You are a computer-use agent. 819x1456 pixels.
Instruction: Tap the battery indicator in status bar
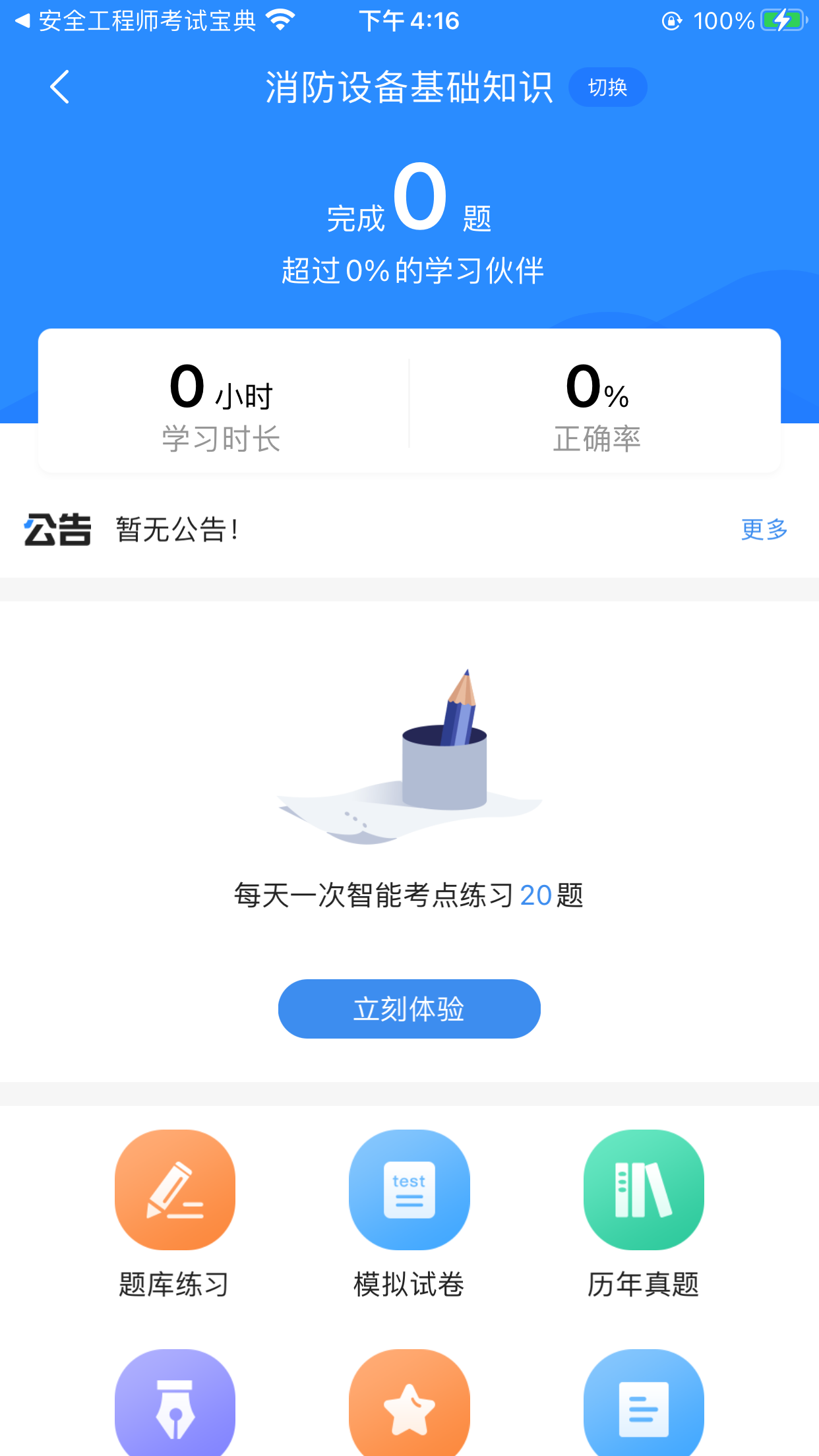click(781, 20)
